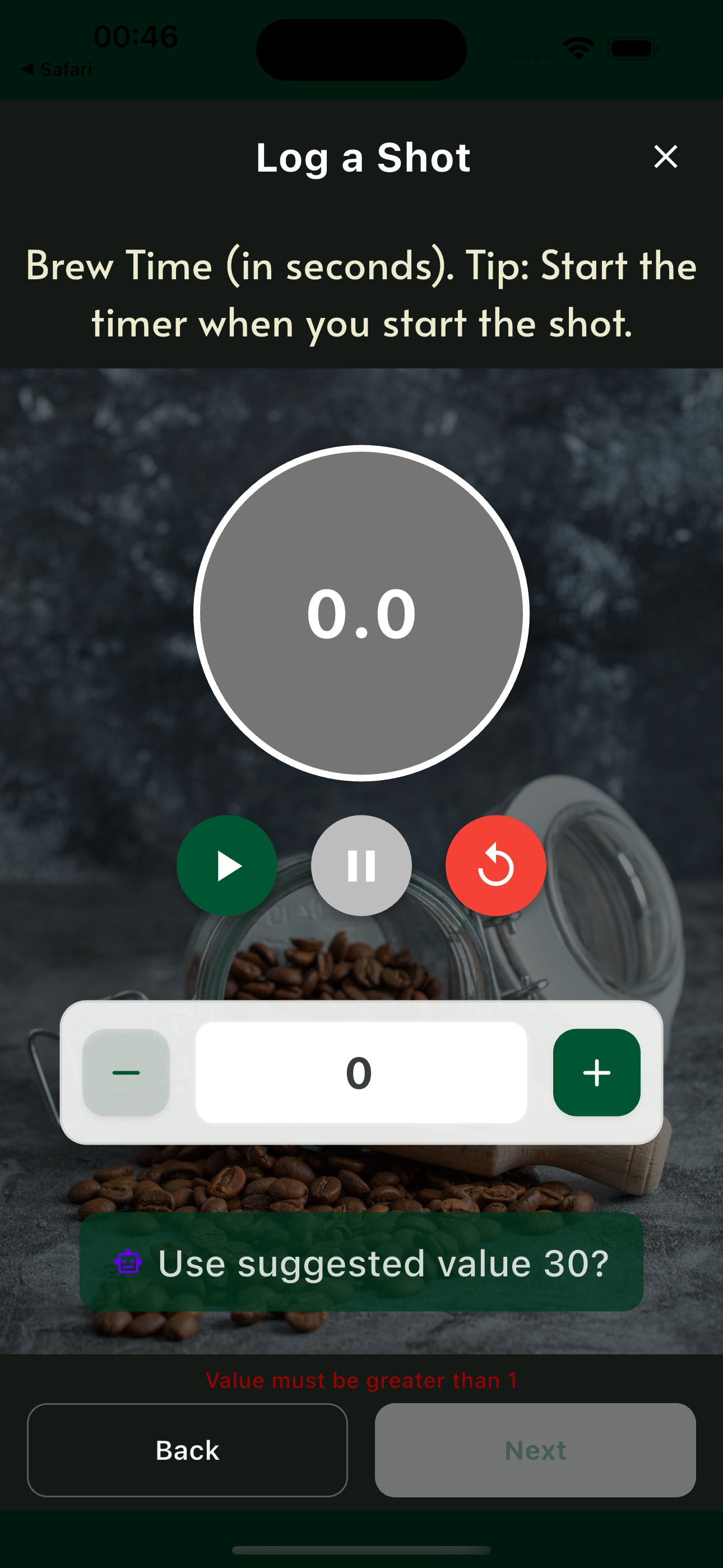
Task: Return to Safari via the back indicator
Action: (x=57, y=69)
